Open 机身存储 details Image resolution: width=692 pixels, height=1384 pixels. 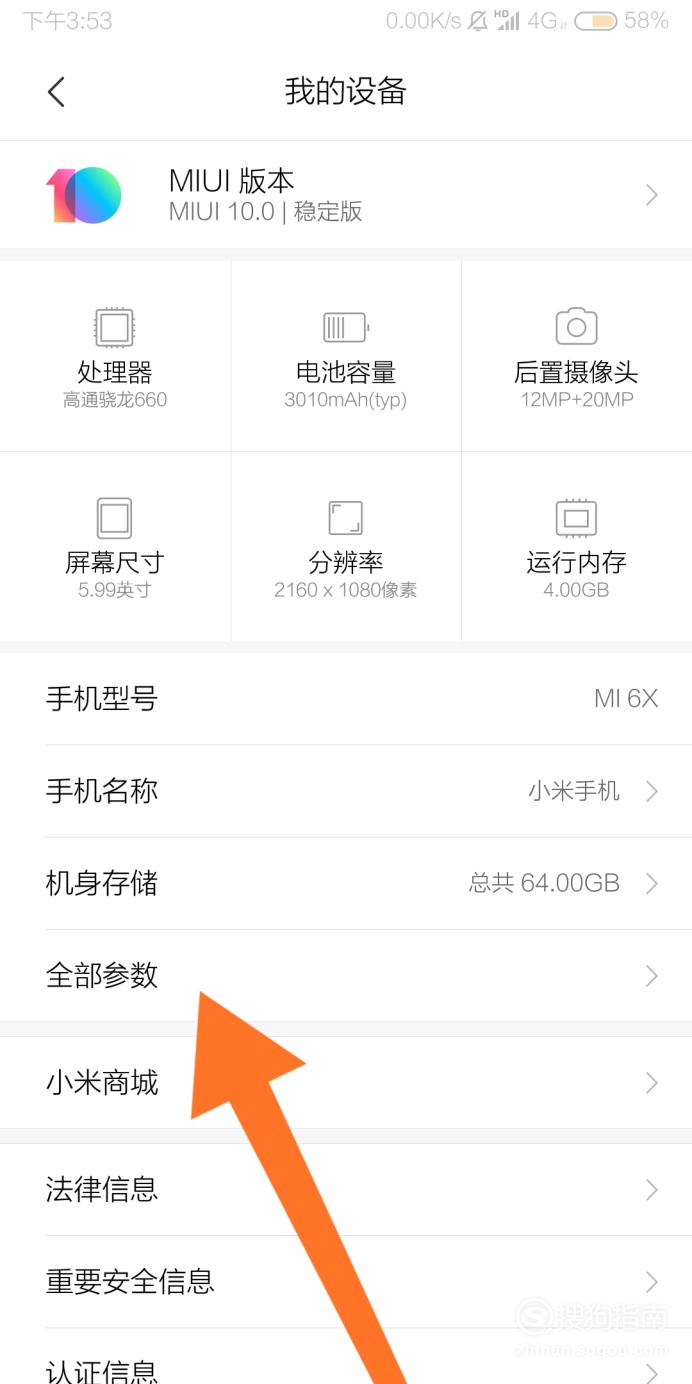[x=346, y=883]
